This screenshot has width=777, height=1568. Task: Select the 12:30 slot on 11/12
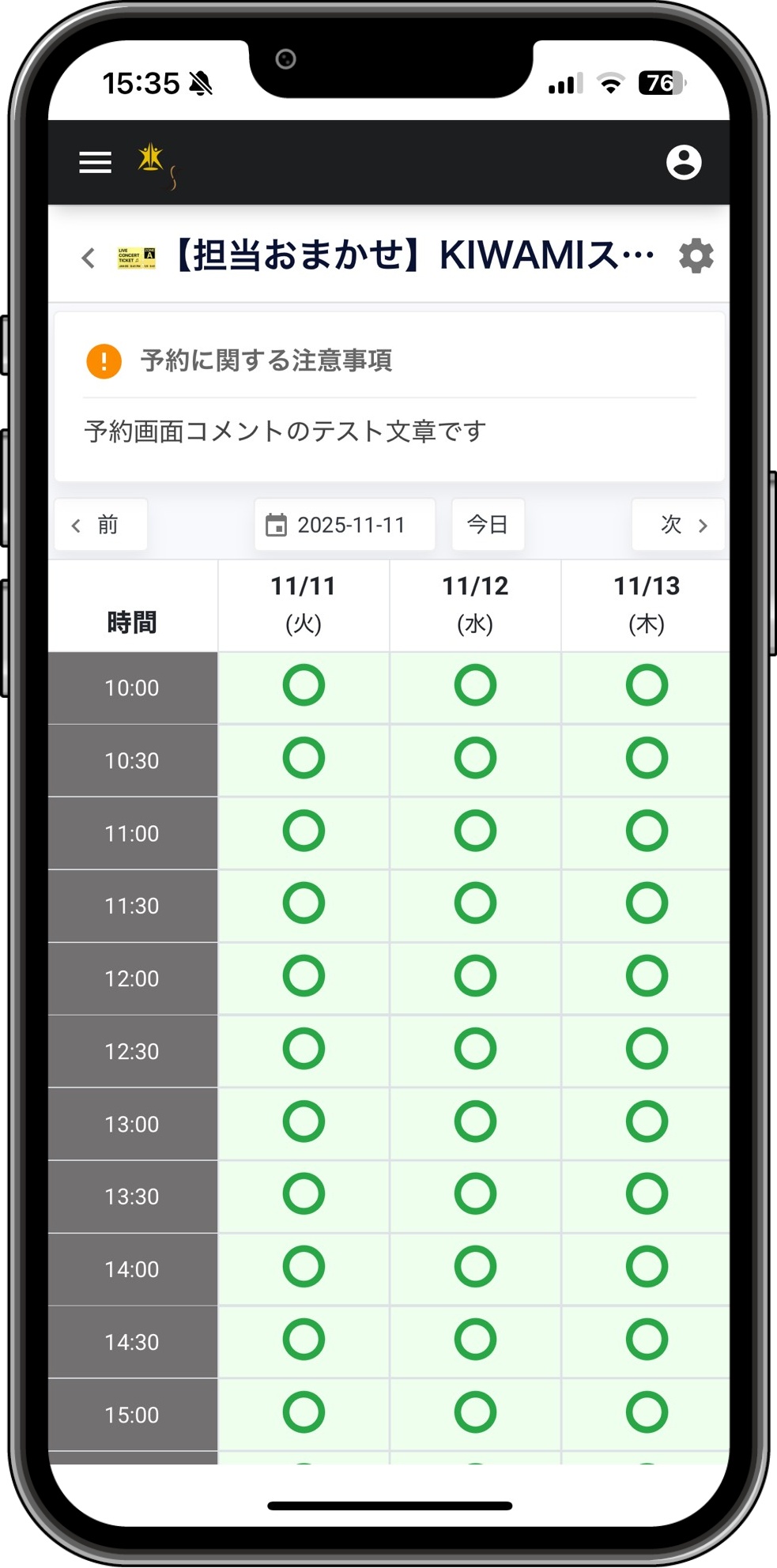pyautogui.click(x=475, y=1050)
